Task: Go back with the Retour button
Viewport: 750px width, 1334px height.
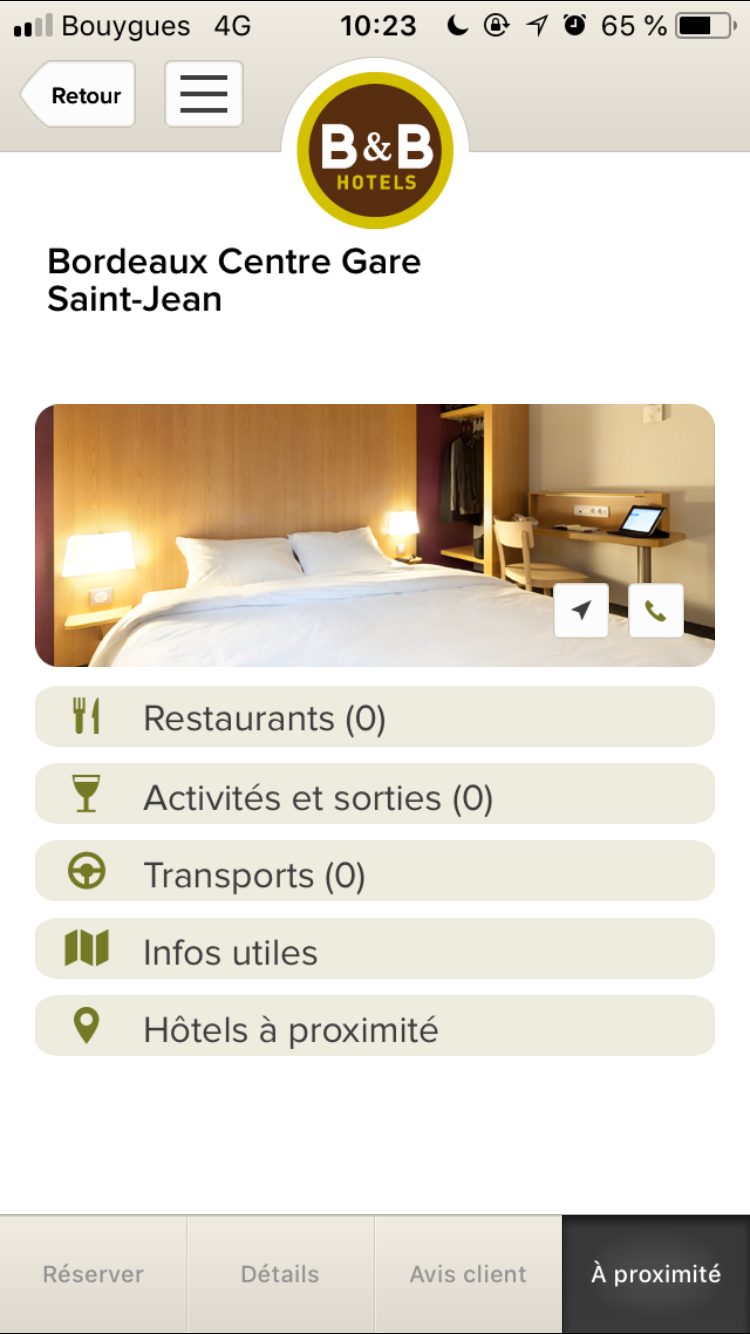Action: point(77,95)
